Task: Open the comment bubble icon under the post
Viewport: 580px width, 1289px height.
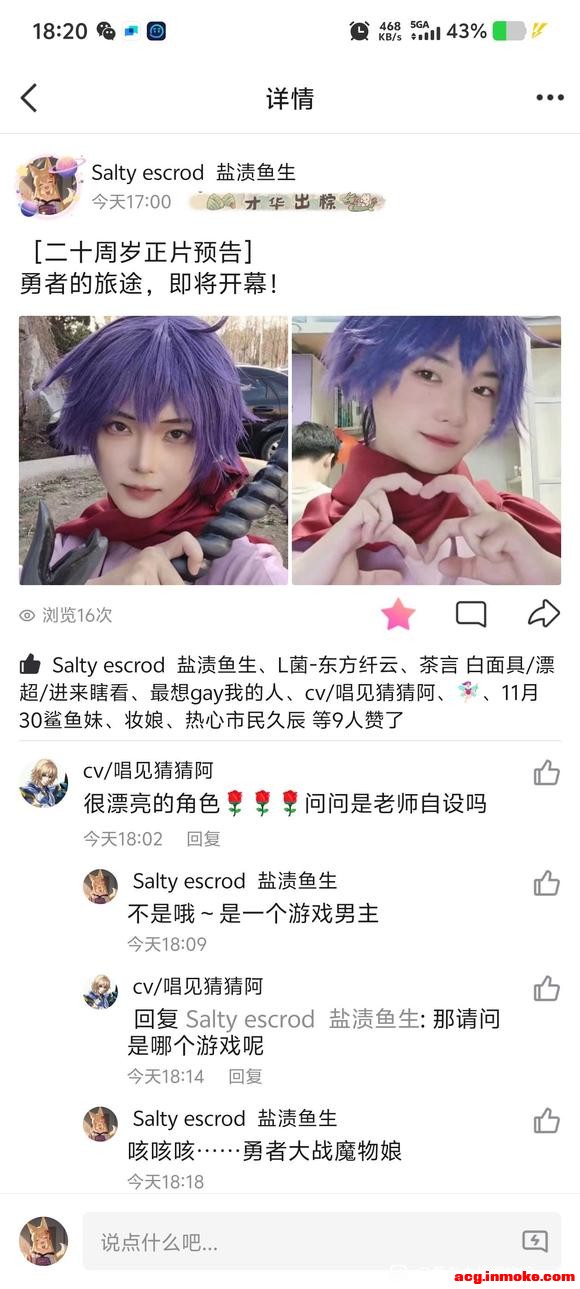Action: point(471,614)
